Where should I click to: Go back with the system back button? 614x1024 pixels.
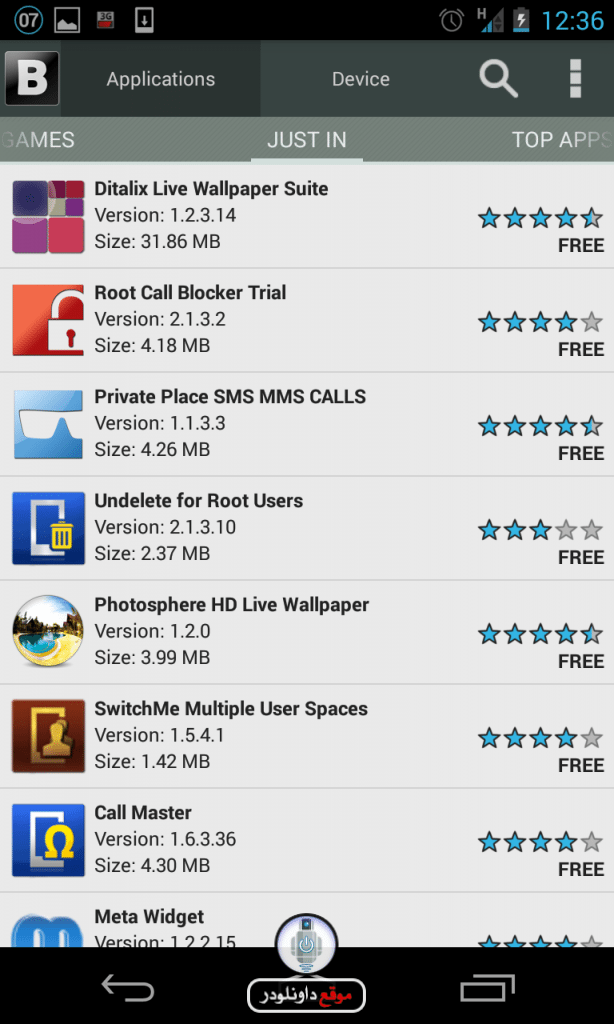point(127,989)
